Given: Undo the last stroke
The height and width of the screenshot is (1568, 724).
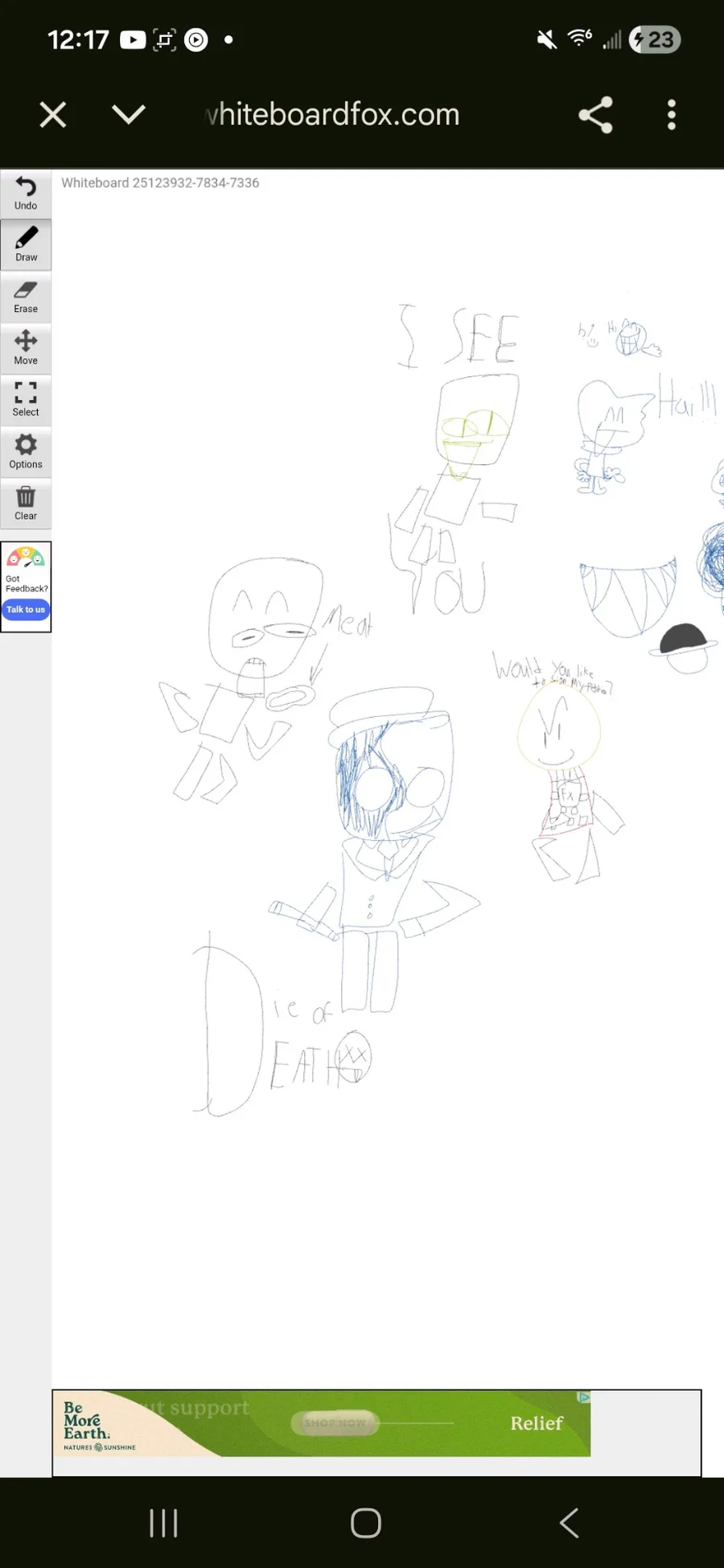Looking at the screenshot, I should tap(26, 194).
